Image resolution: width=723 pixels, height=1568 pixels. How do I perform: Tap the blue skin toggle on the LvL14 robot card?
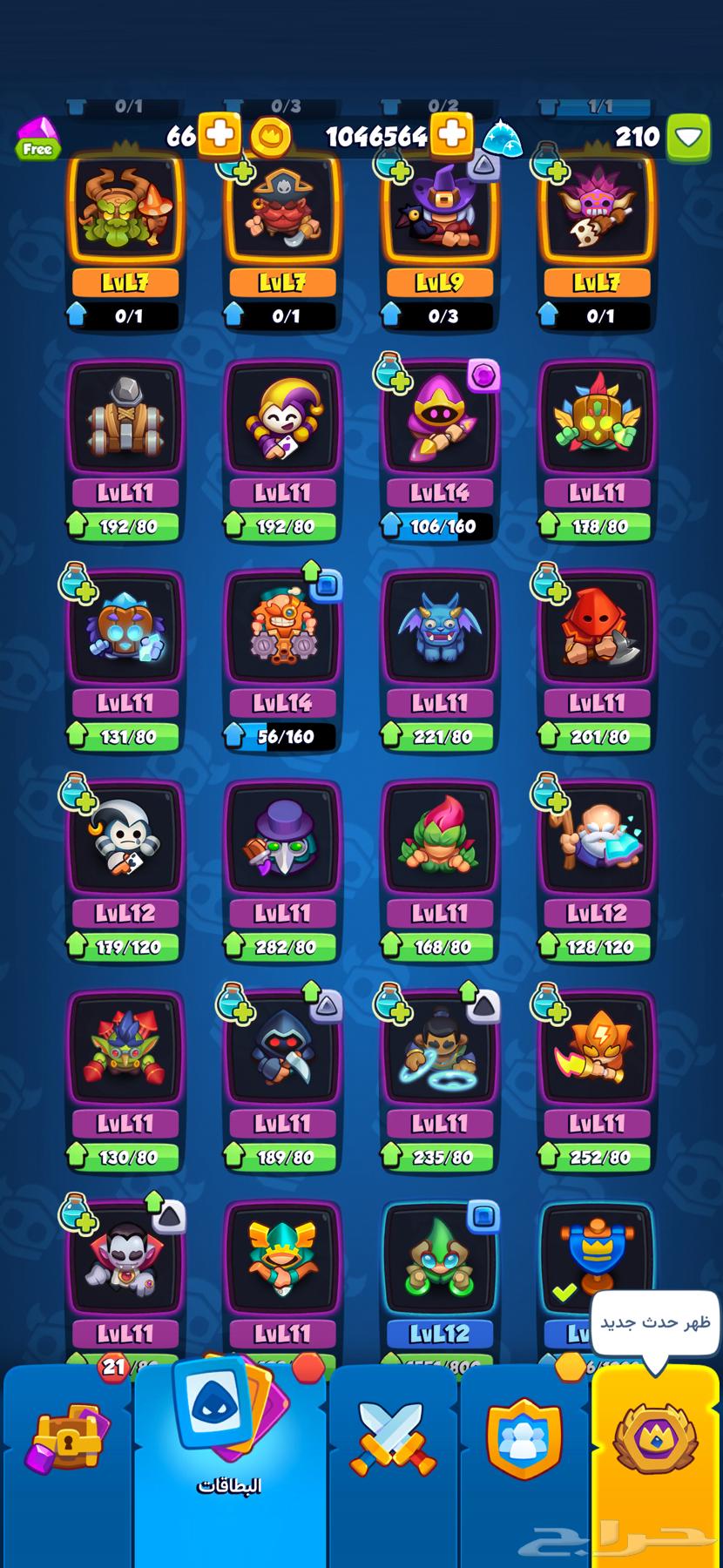[327, 585]
